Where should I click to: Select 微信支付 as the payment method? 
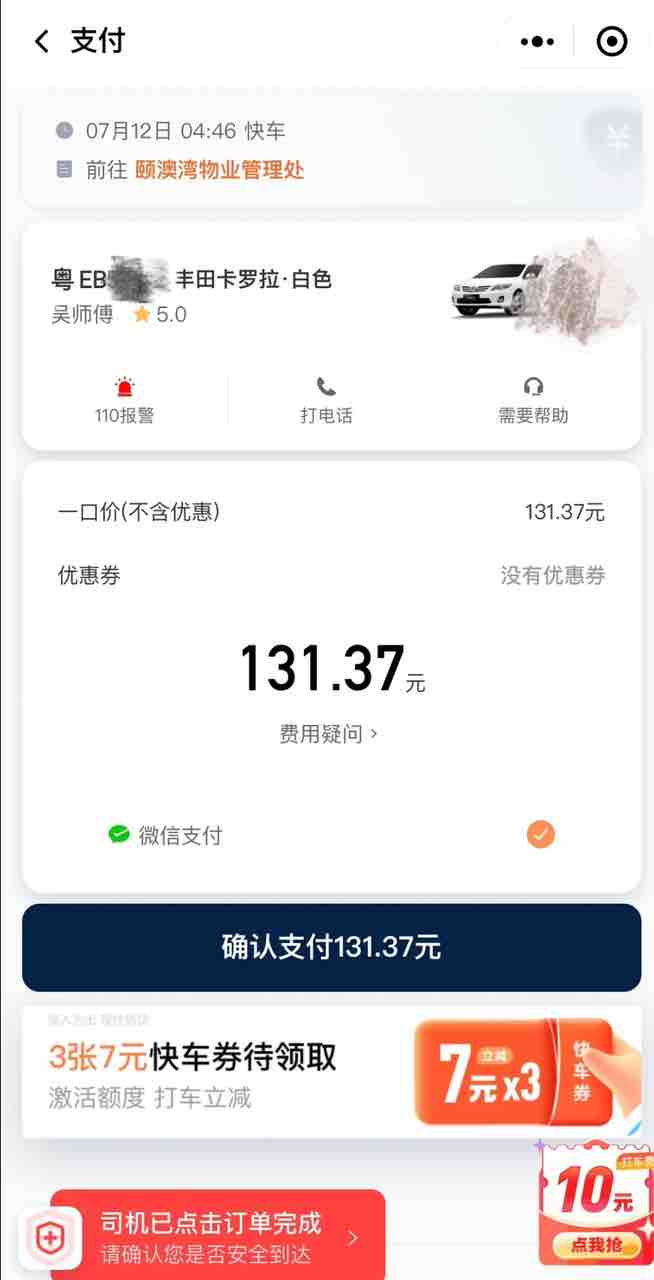tap(331, 835)
